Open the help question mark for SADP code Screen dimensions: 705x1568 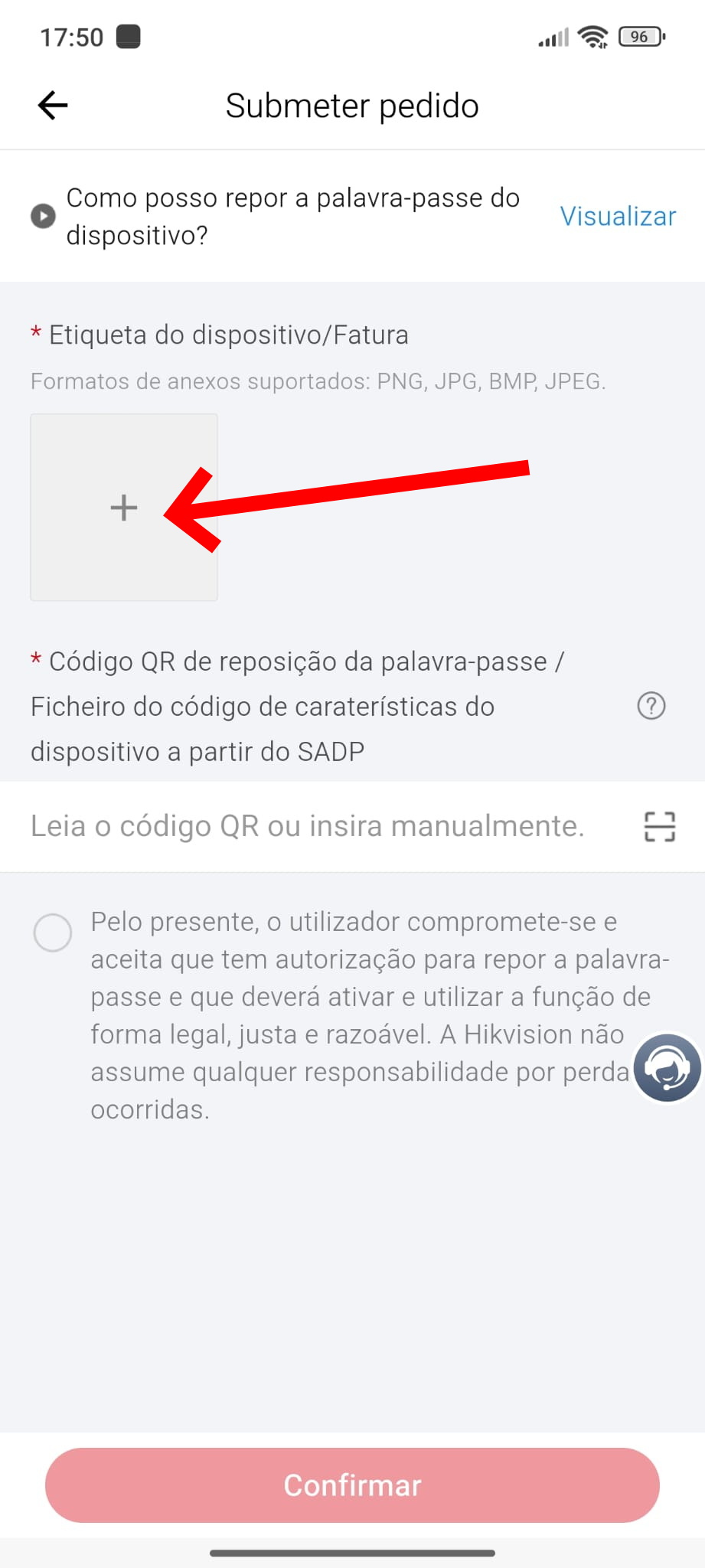click(651, 707)
